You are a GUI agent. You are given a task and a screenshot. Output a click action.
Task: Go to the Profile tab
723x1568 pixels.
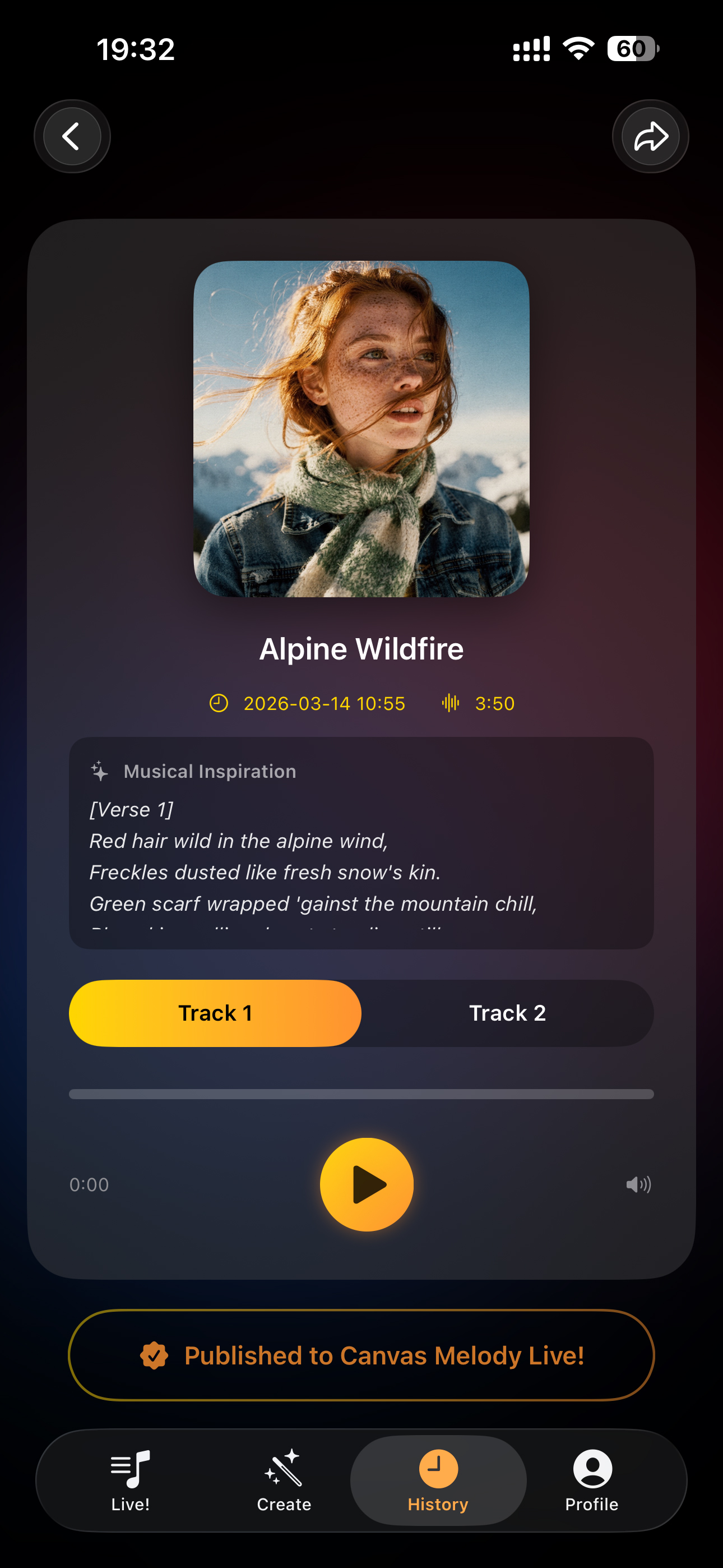point(591,1481)
